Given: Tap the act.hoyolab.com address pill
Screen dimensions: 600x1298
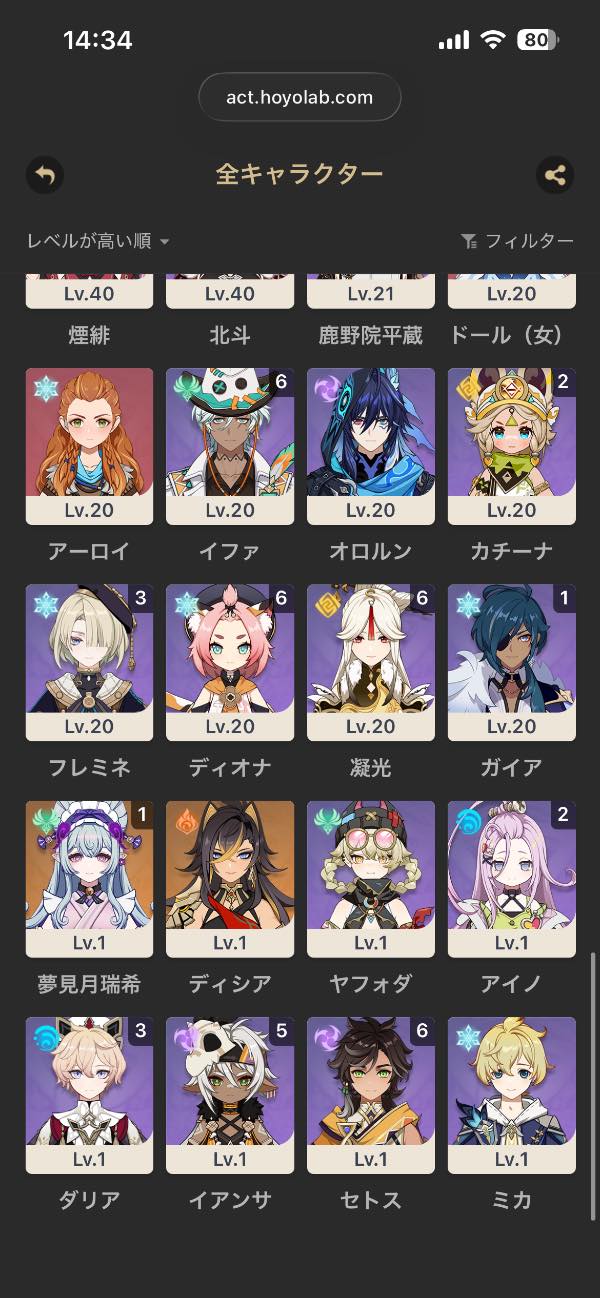Looking at the screenshot, I should coord(300,97).
